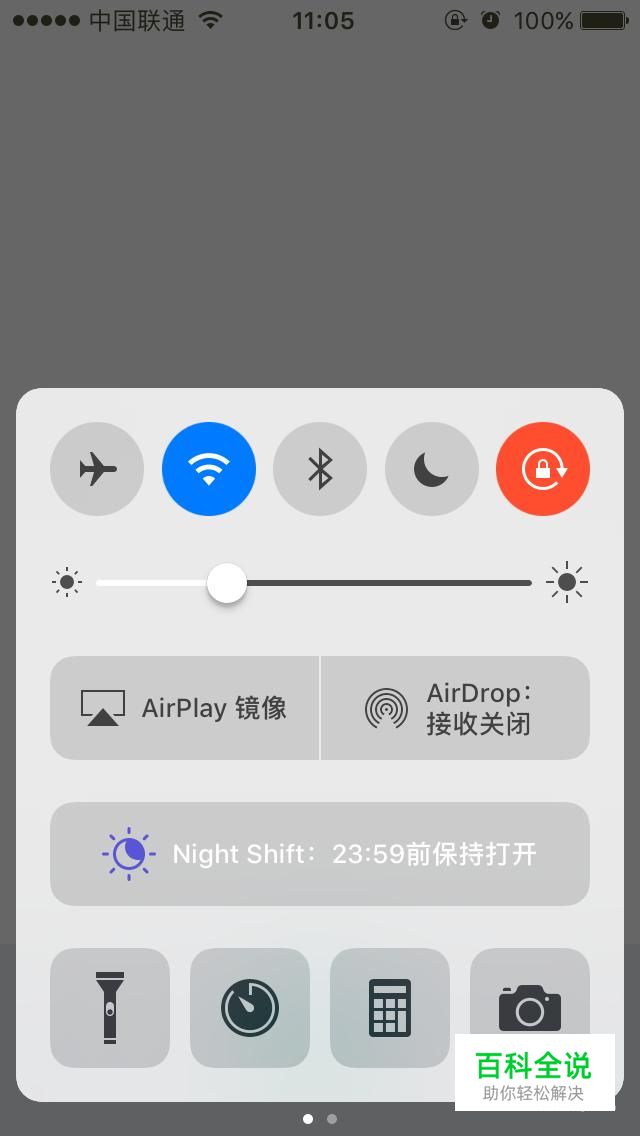Screen dimensions: 640x1136
Task: Turn on Bluetooth
Action: pos(320,468)
